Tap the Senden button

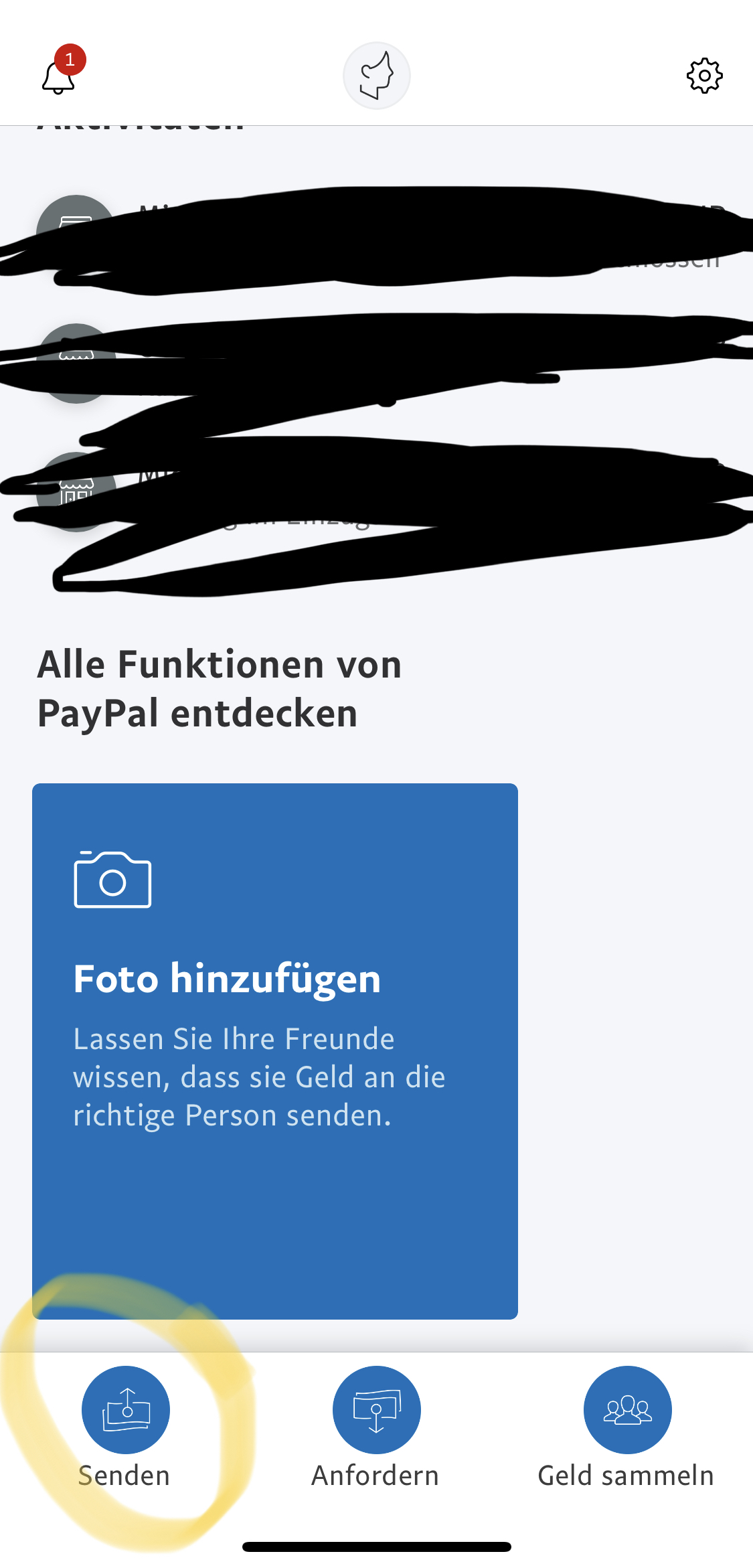(125, 1426)
